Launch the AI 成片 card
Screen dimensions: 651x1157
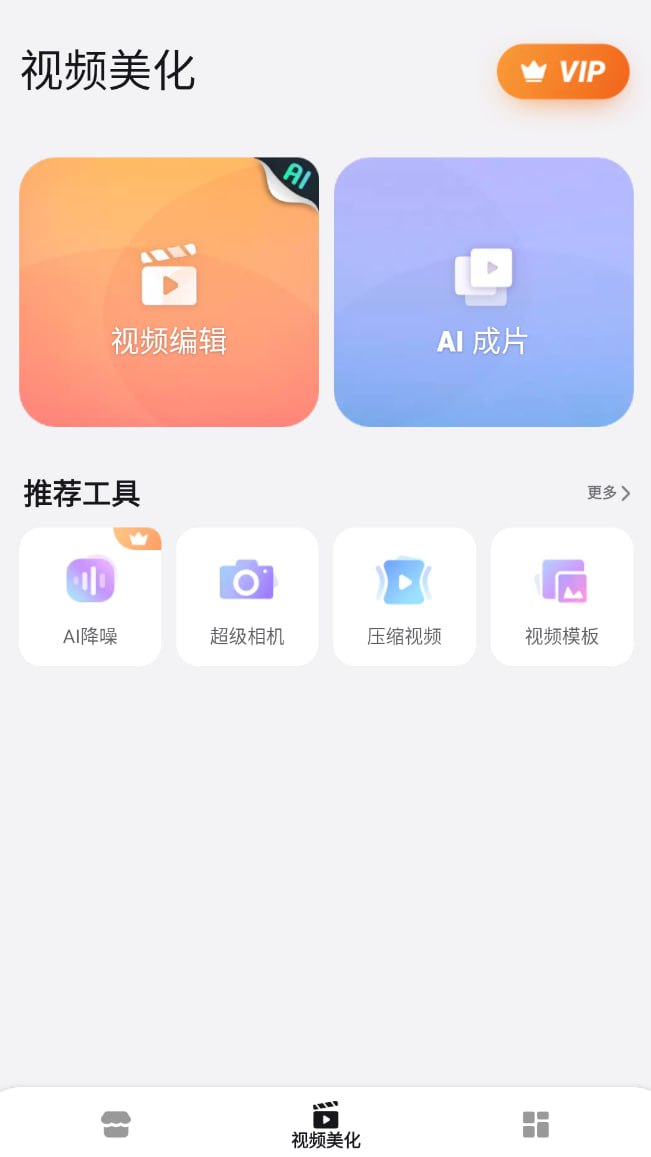483,292
